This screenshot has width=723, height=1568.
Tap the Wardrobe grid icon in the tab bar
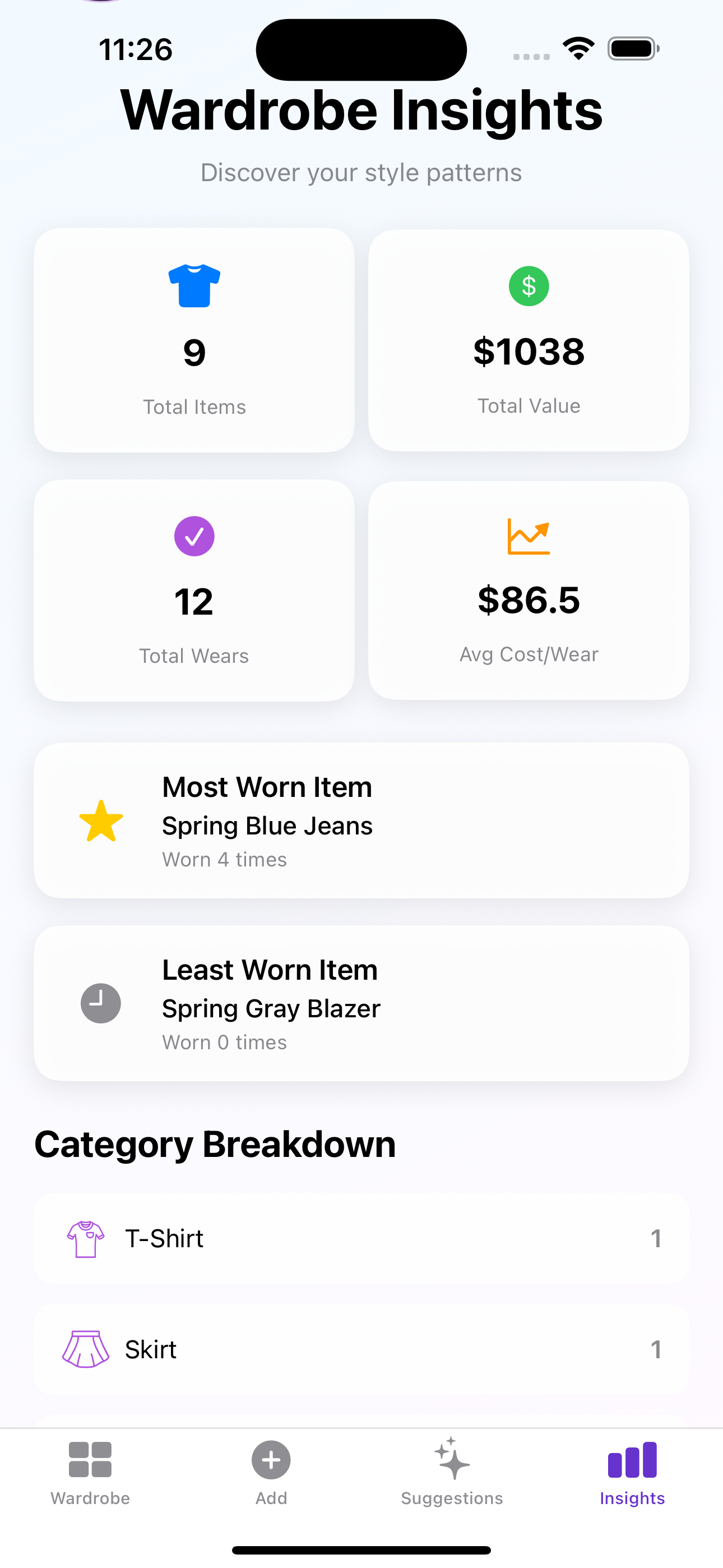click(x=90, y=1459)
